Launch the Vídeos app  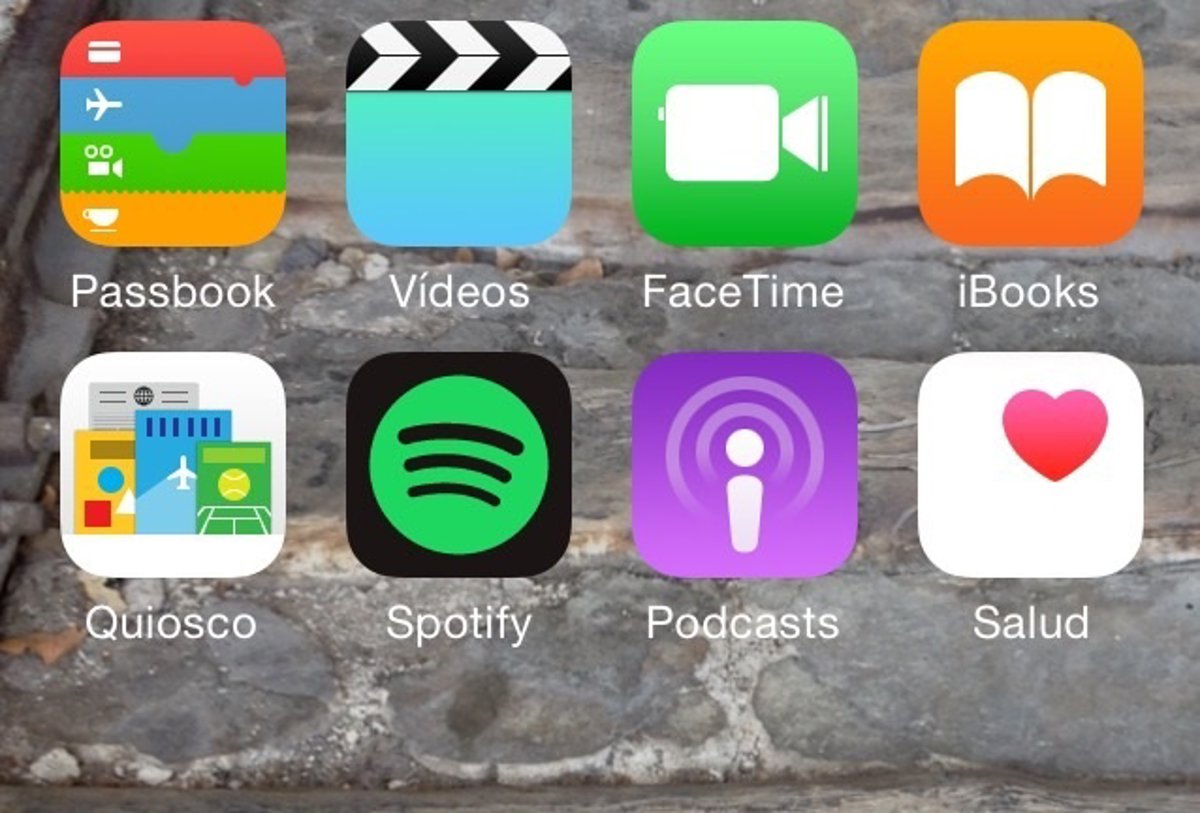click(x=458, y=133)
